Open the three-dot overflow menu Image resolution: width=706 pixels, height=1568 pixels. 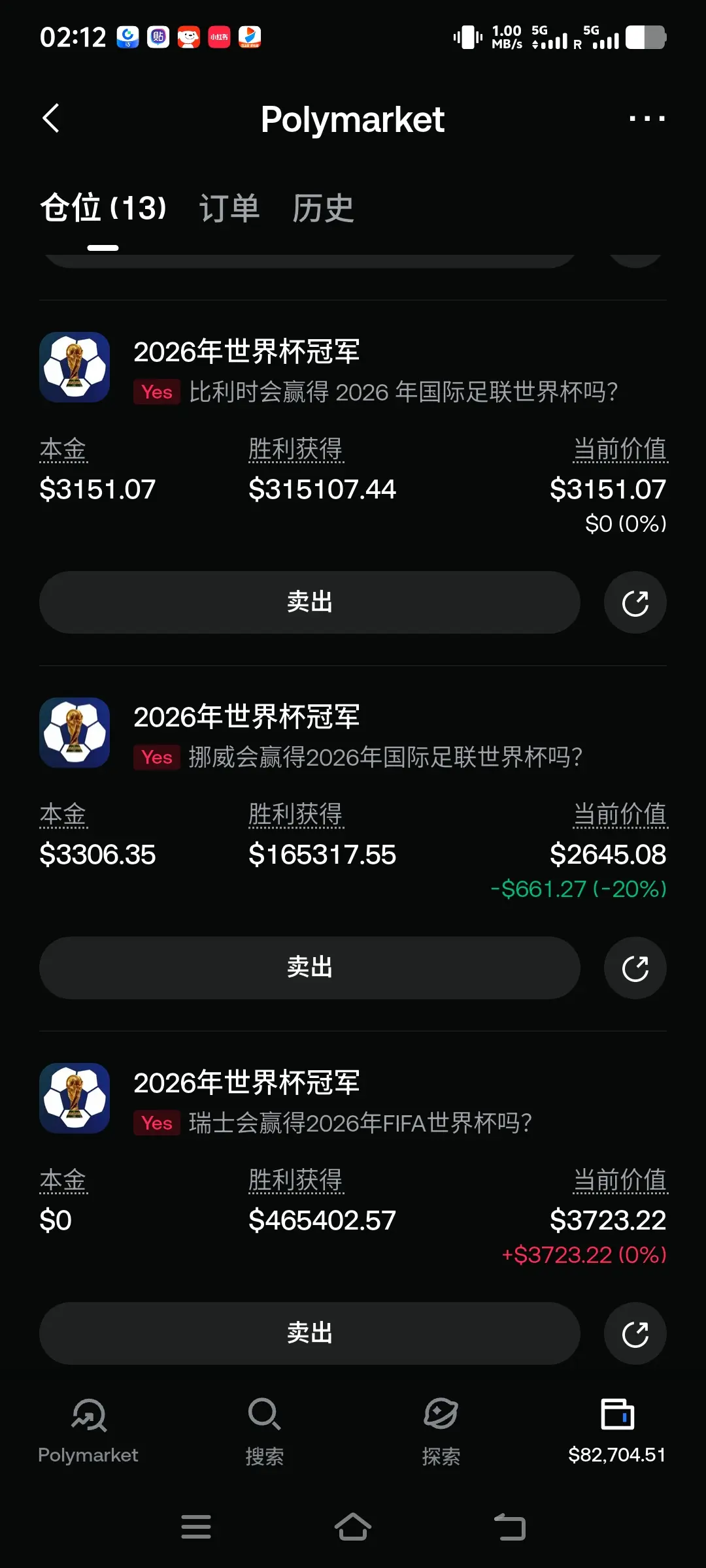(x=647, y=119)
